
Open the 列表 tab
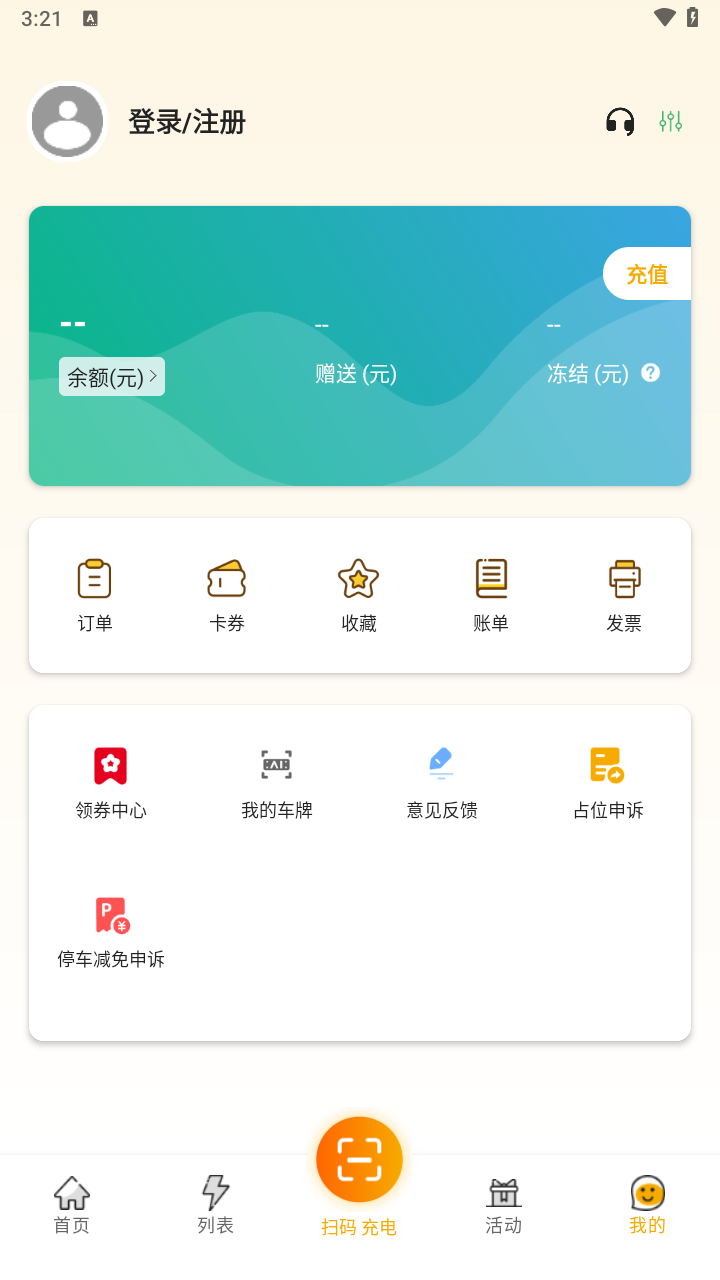(x=215, y=1205)
